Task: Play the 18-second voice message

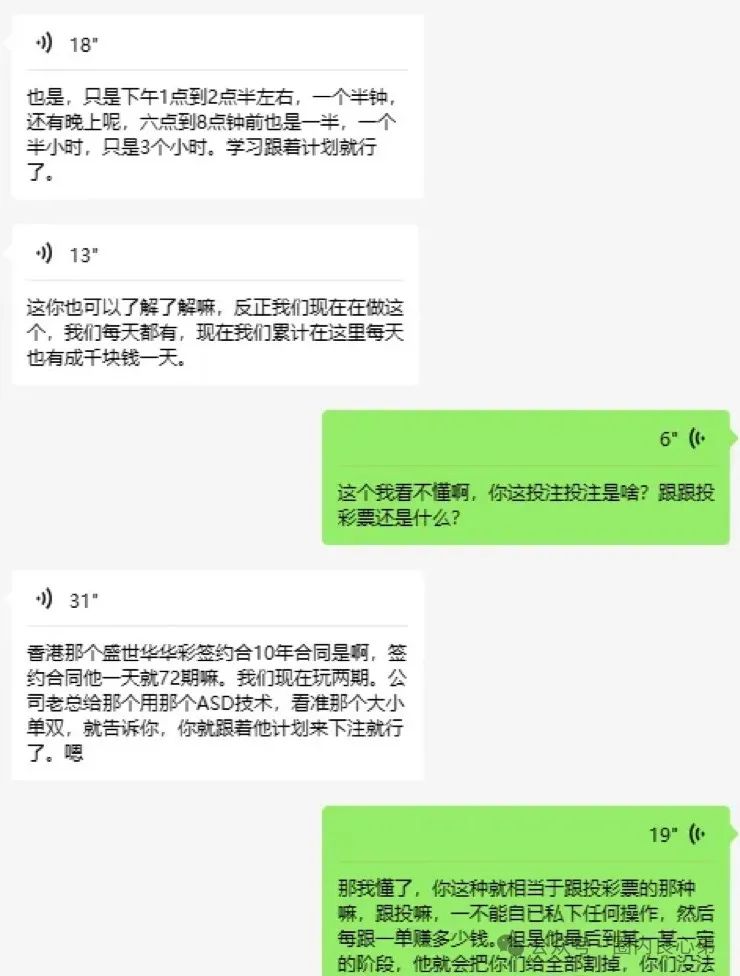Action: (x=44, y=43)
